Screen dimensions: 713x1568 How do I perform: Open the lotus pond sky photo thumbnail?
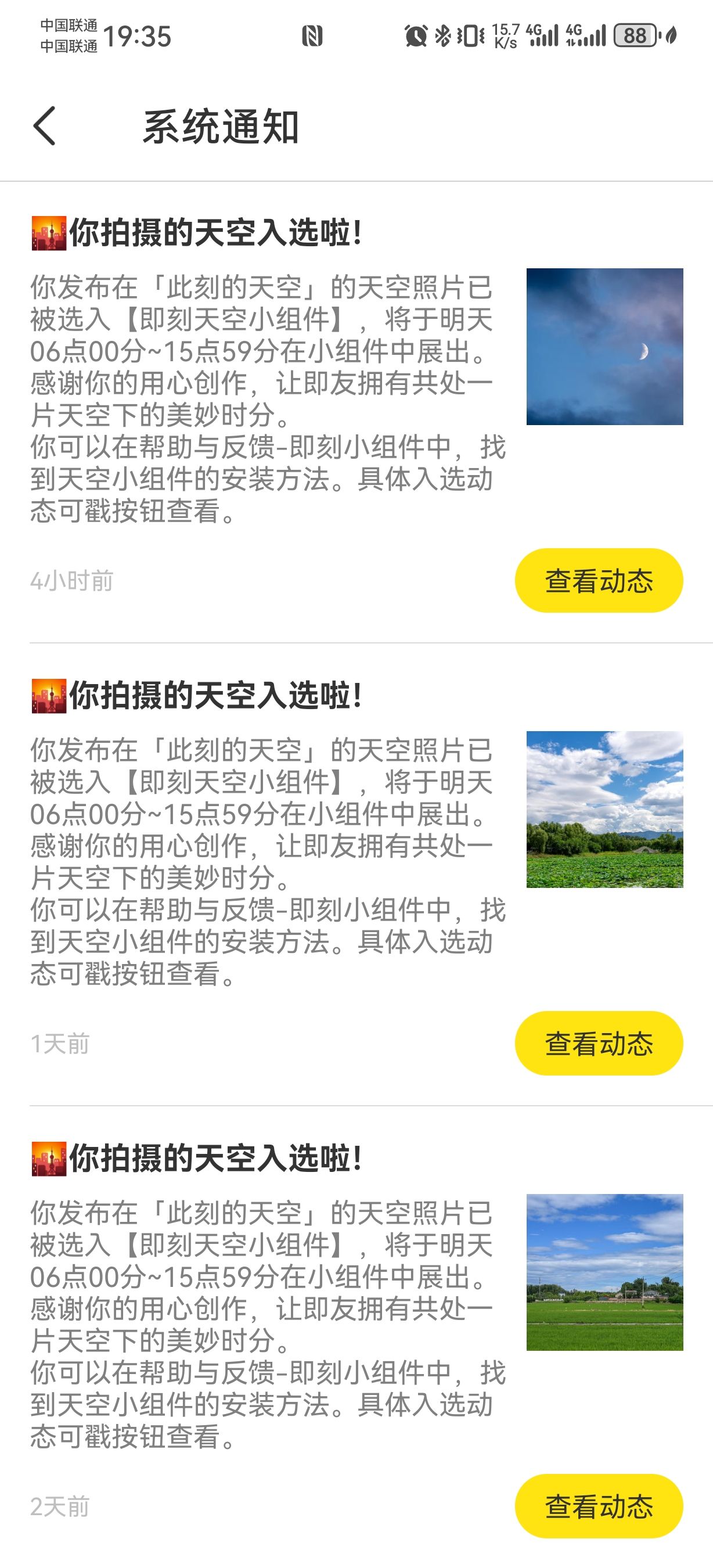point(604,809)
